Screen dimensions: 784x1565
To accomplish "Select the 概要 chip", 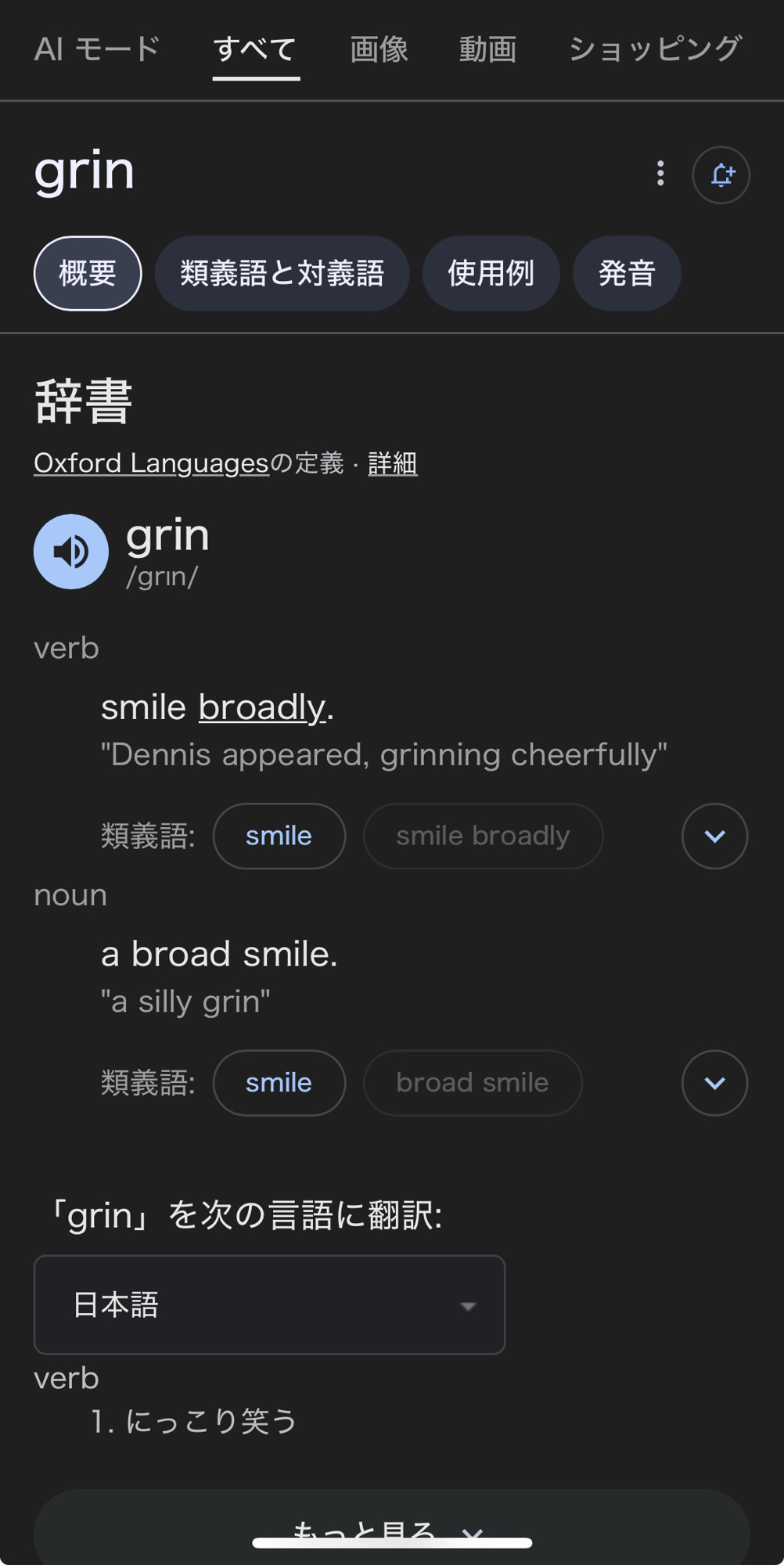I will tap(88, 273).
